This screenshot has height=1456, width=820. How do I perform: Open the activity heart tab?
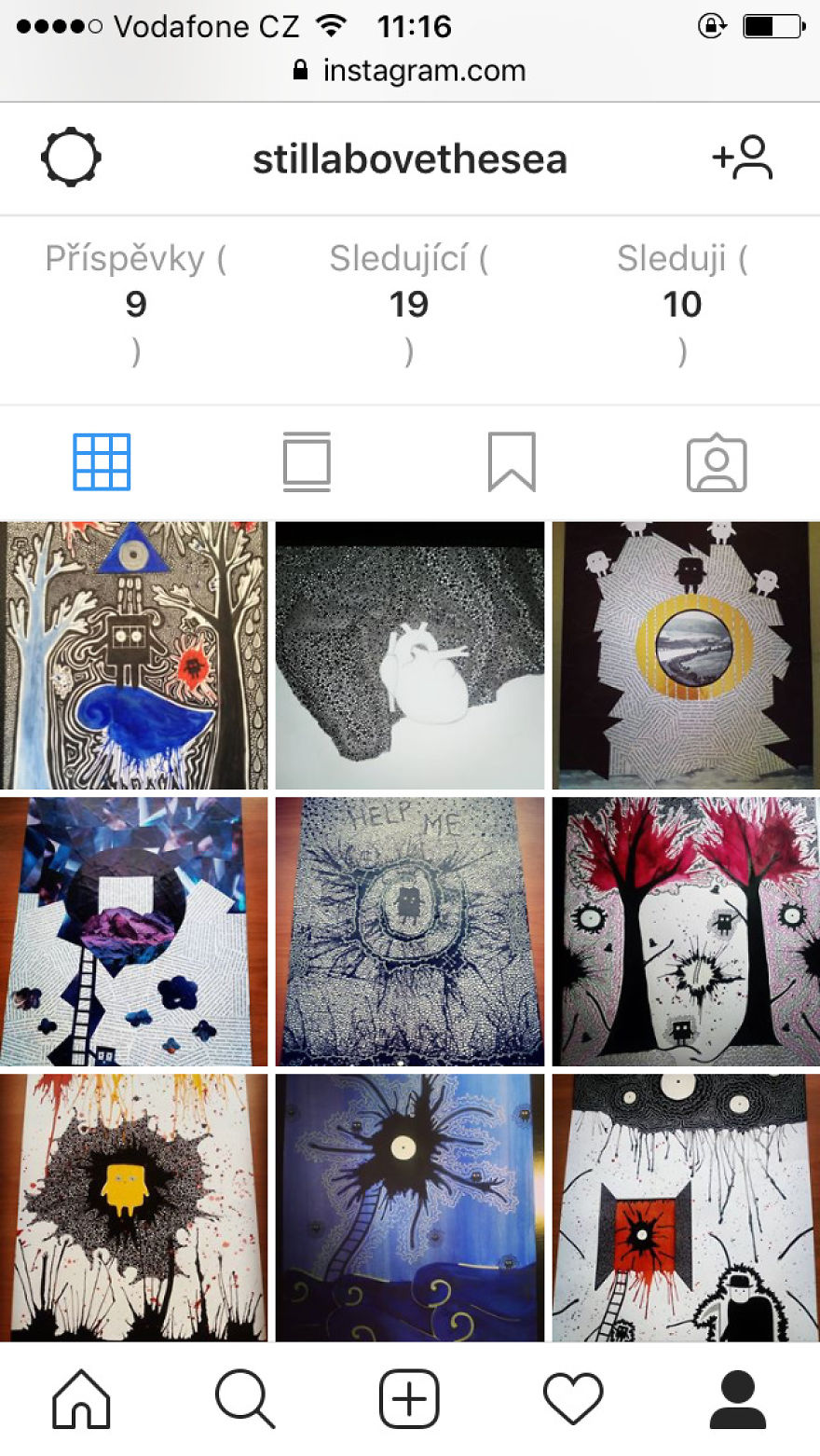(573, 1399)
